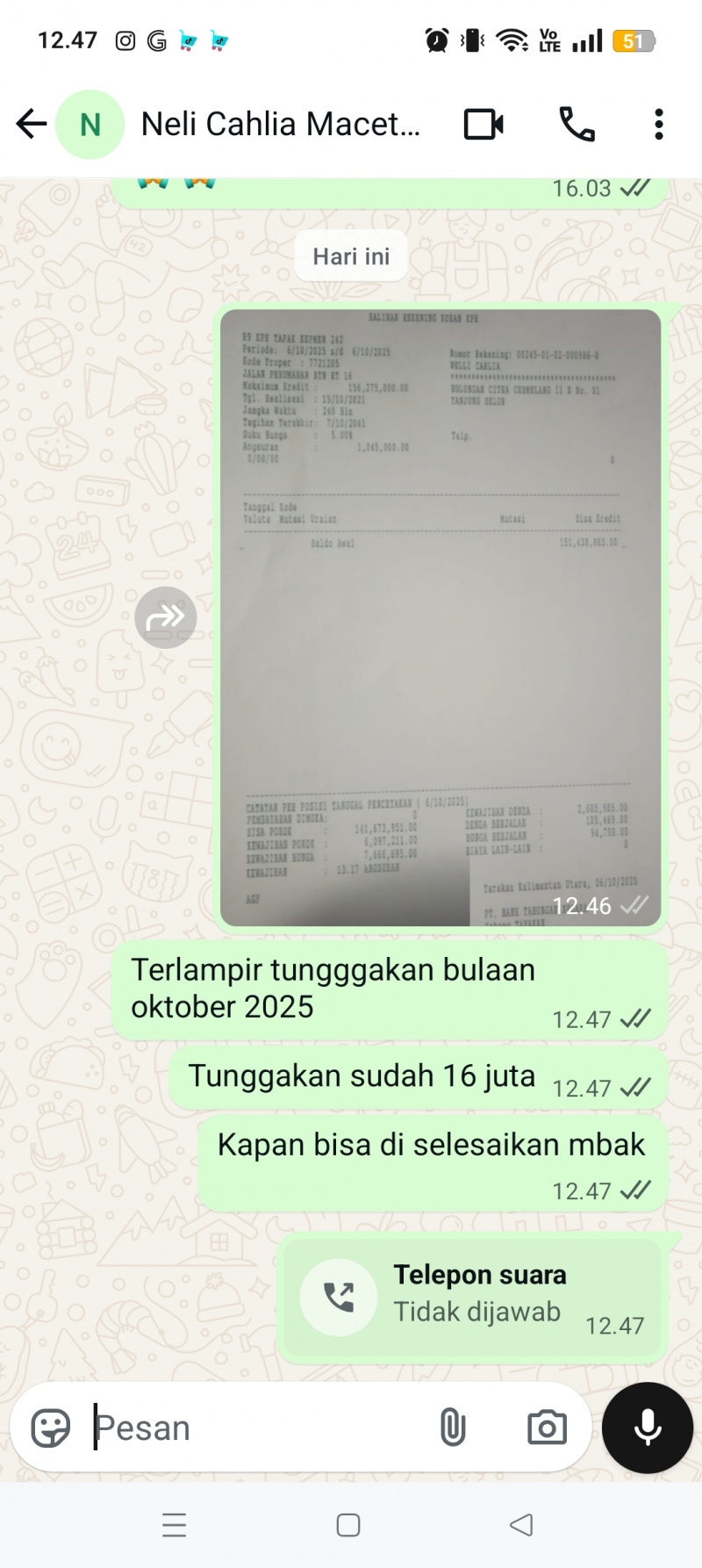
Task: Open recent apps from the navigation bar
Action: [175, 1525]
